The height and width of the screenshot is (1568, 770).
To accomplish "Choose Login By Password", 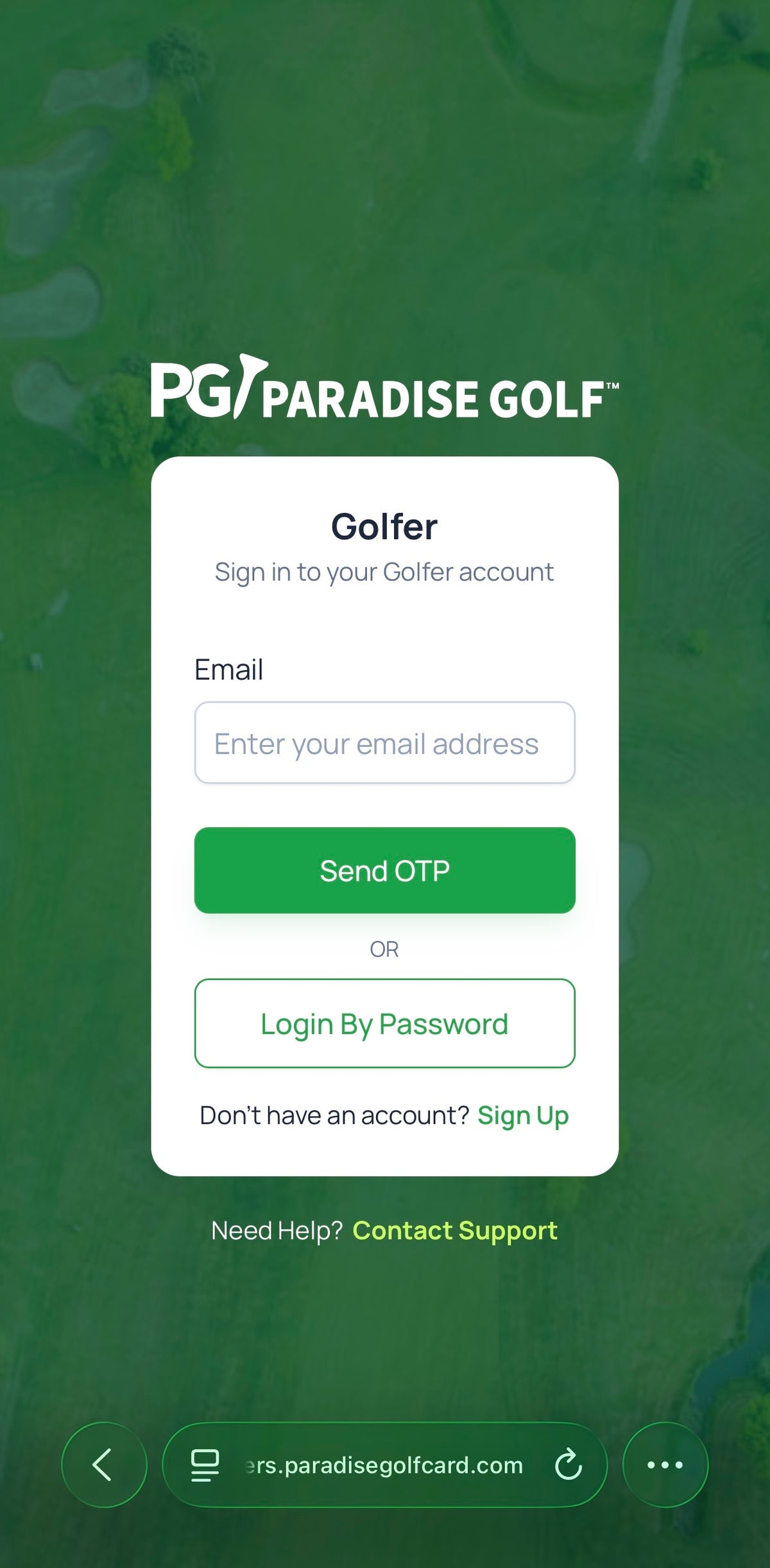I will click(x=384, y=1023).
